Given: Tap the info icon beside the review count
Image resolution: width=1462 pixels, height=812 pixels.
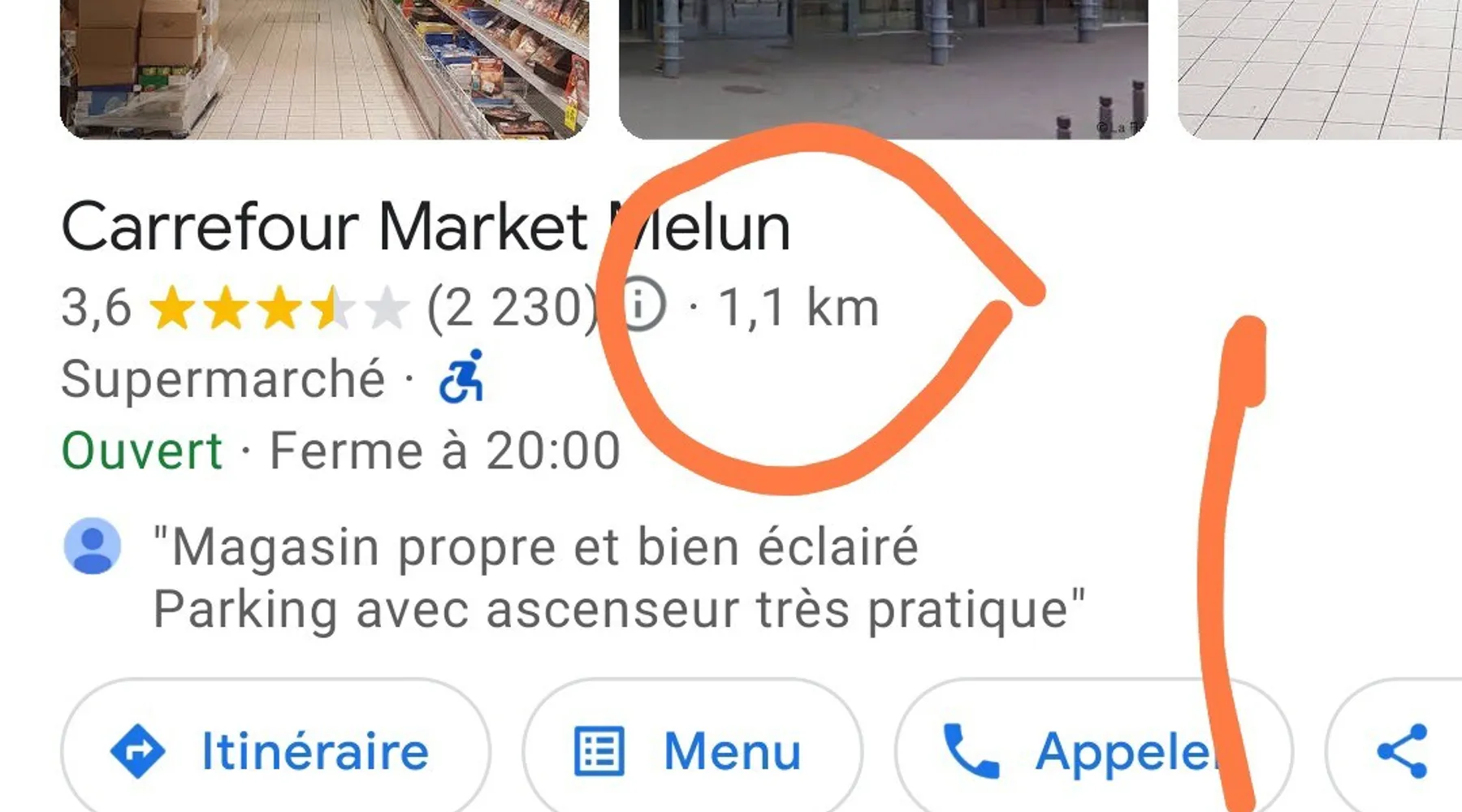Looking at the screenshot, I should 643,306.
